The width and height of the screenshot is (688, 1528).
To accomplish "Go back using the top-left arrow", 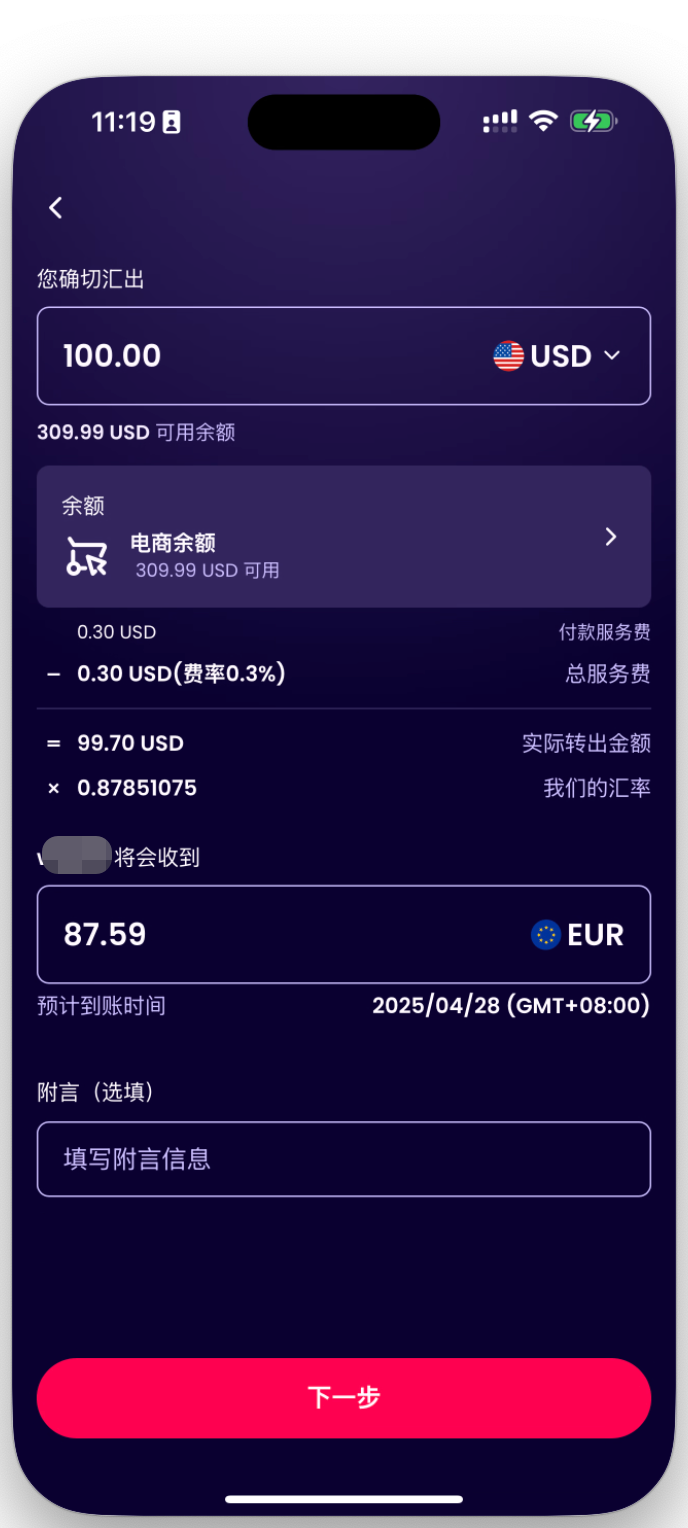I will click(x=56, y=208).
